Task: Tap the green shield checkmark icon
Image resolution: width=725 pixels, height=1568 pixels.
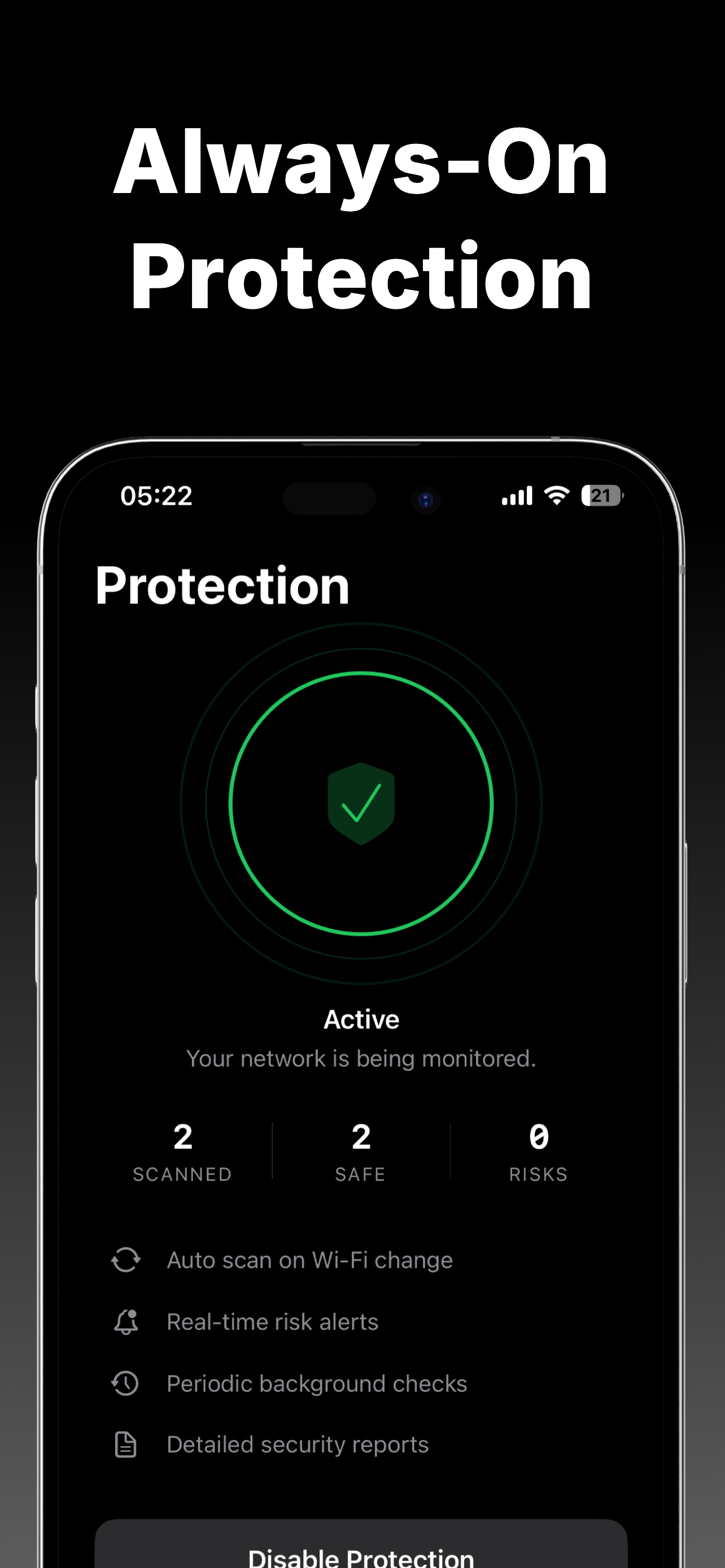Action: pos(361,804)
